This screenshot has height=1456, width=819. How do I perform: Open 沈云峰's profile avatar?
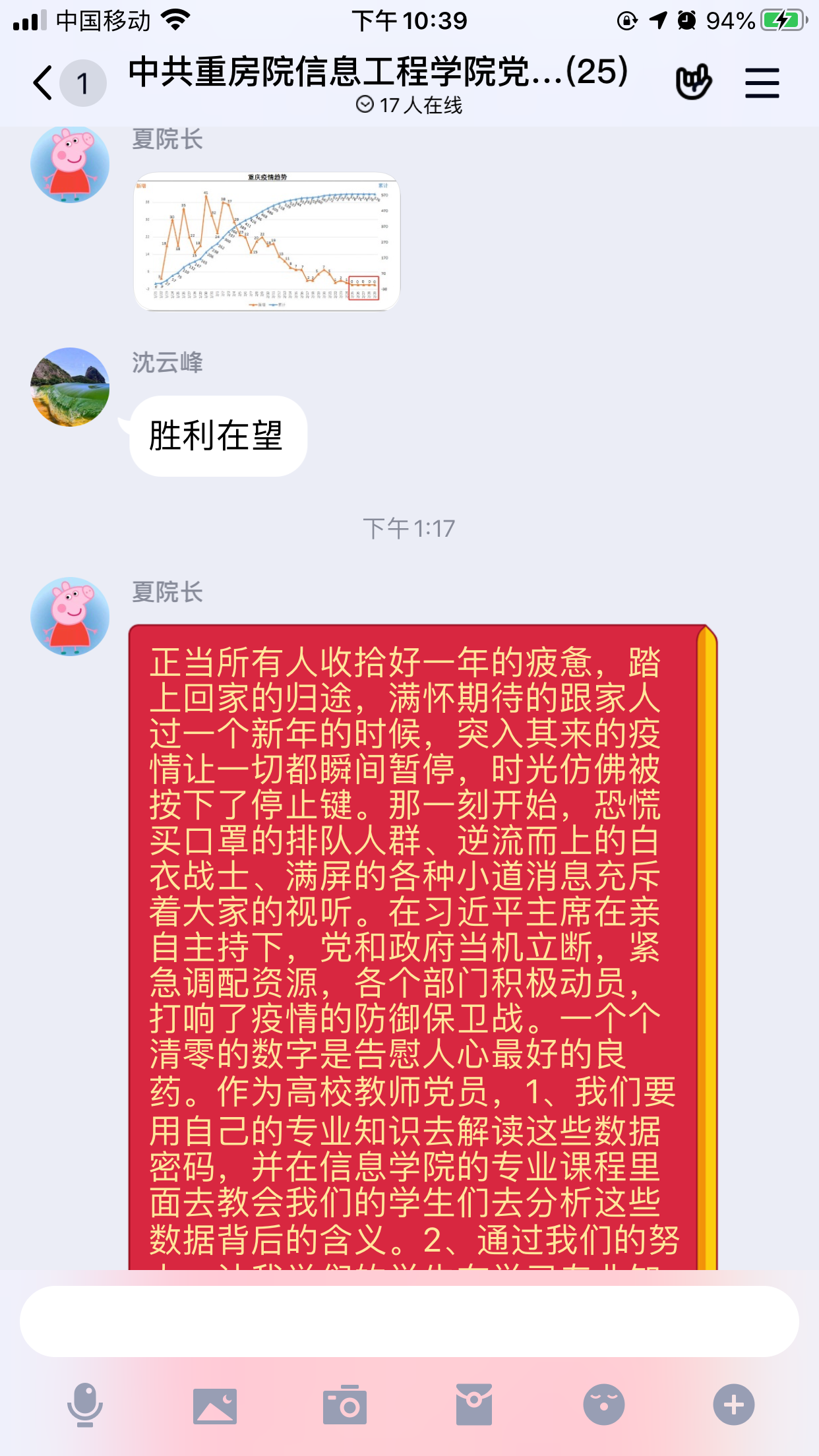(x=70, y=387)
